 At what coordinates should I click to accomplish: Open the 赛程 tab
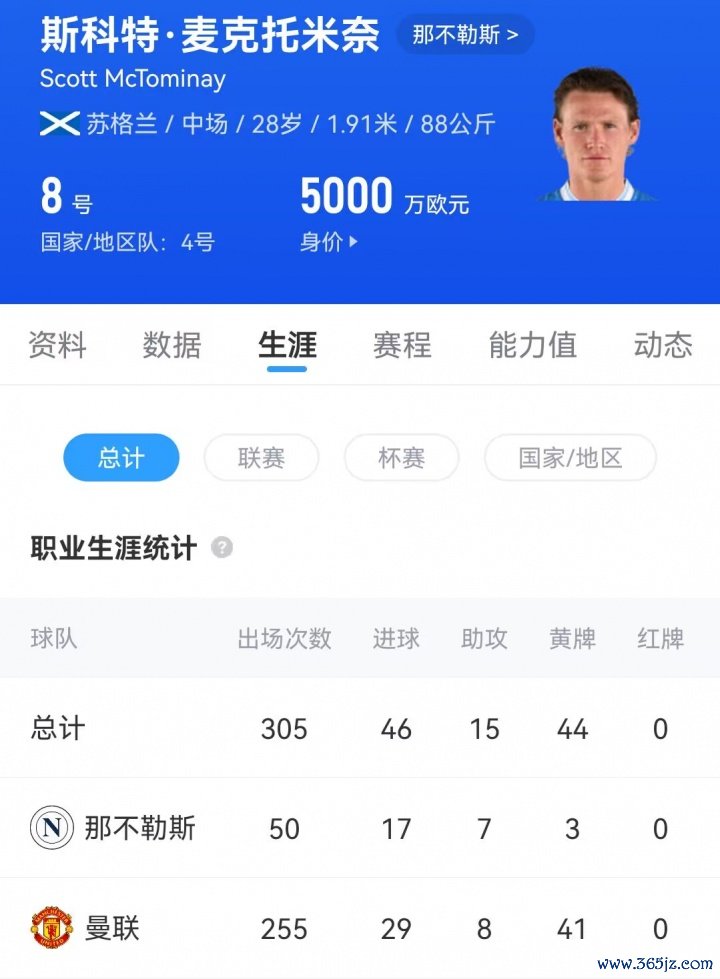pyautogui.click(x=402, y=345)
